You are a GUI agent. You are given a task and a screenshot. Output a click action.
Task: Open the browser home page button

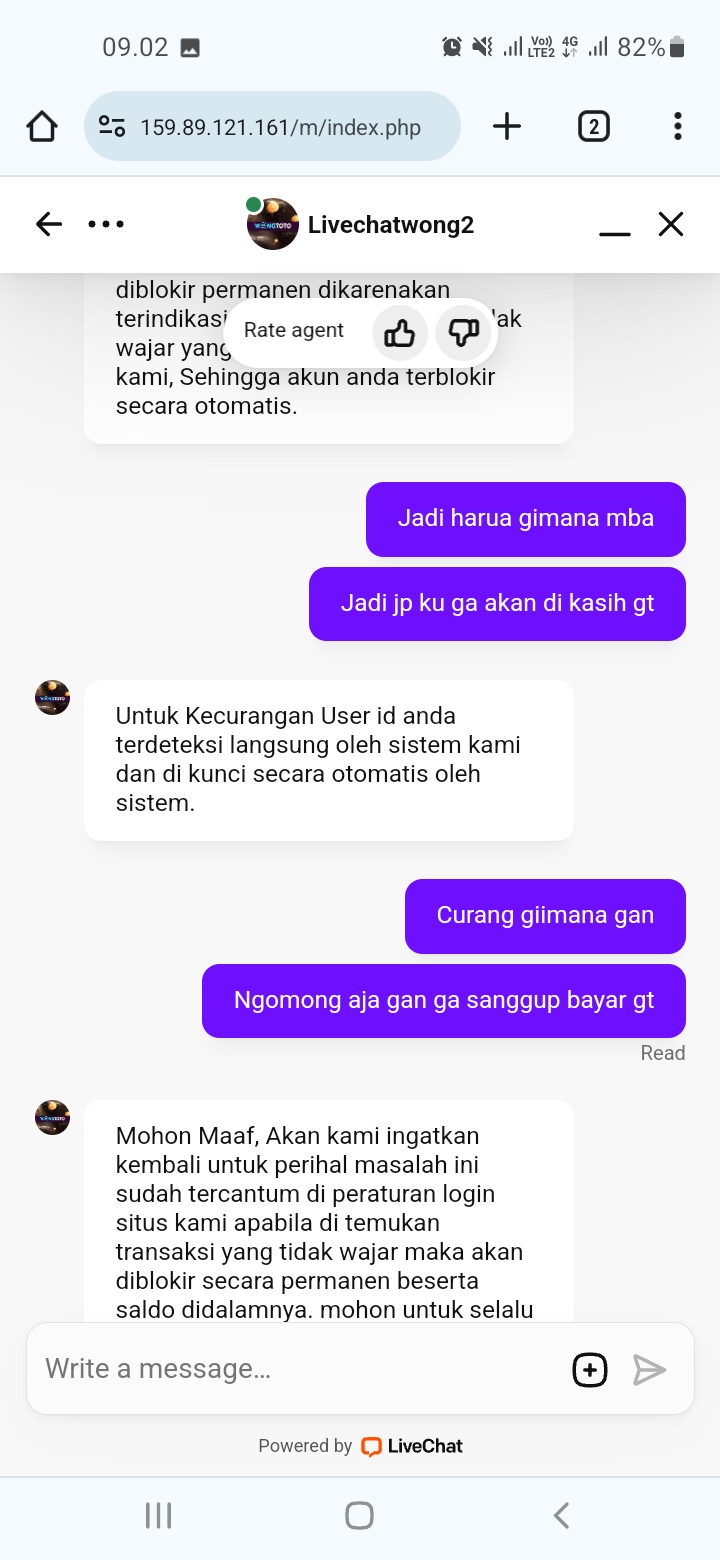pos(42,127)
